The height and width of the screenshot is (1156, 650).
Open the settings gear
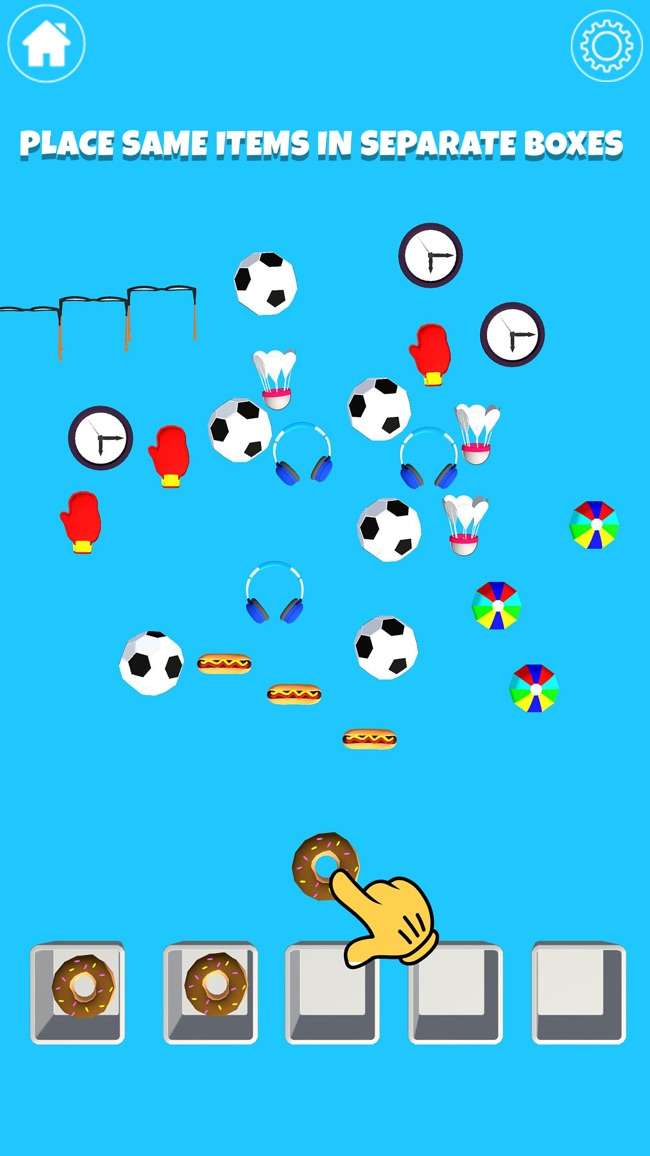(605, 45)
